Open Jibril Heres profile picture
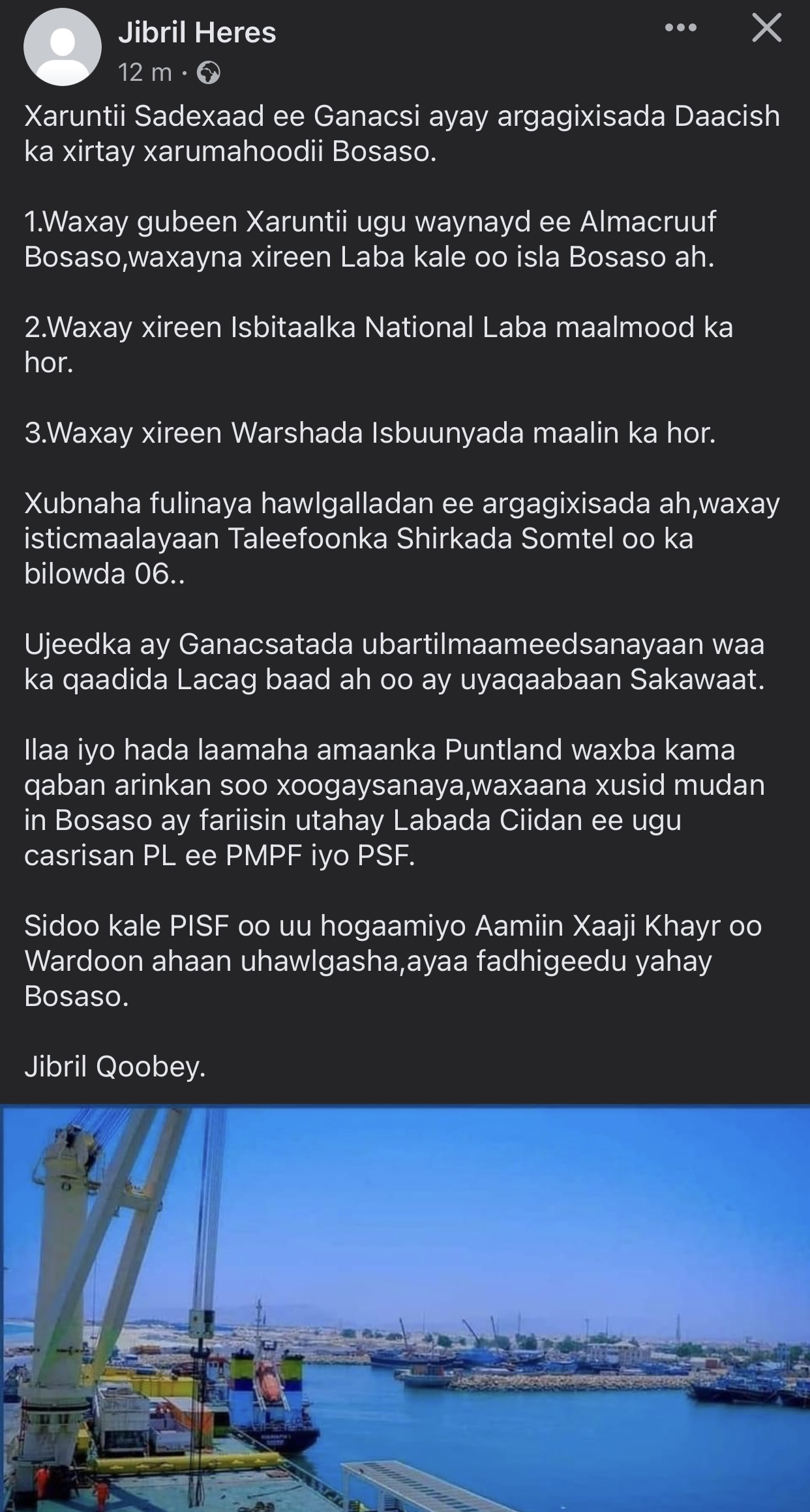The width and height of the screenshot is (810, 1512). click(x=63, y=47)
